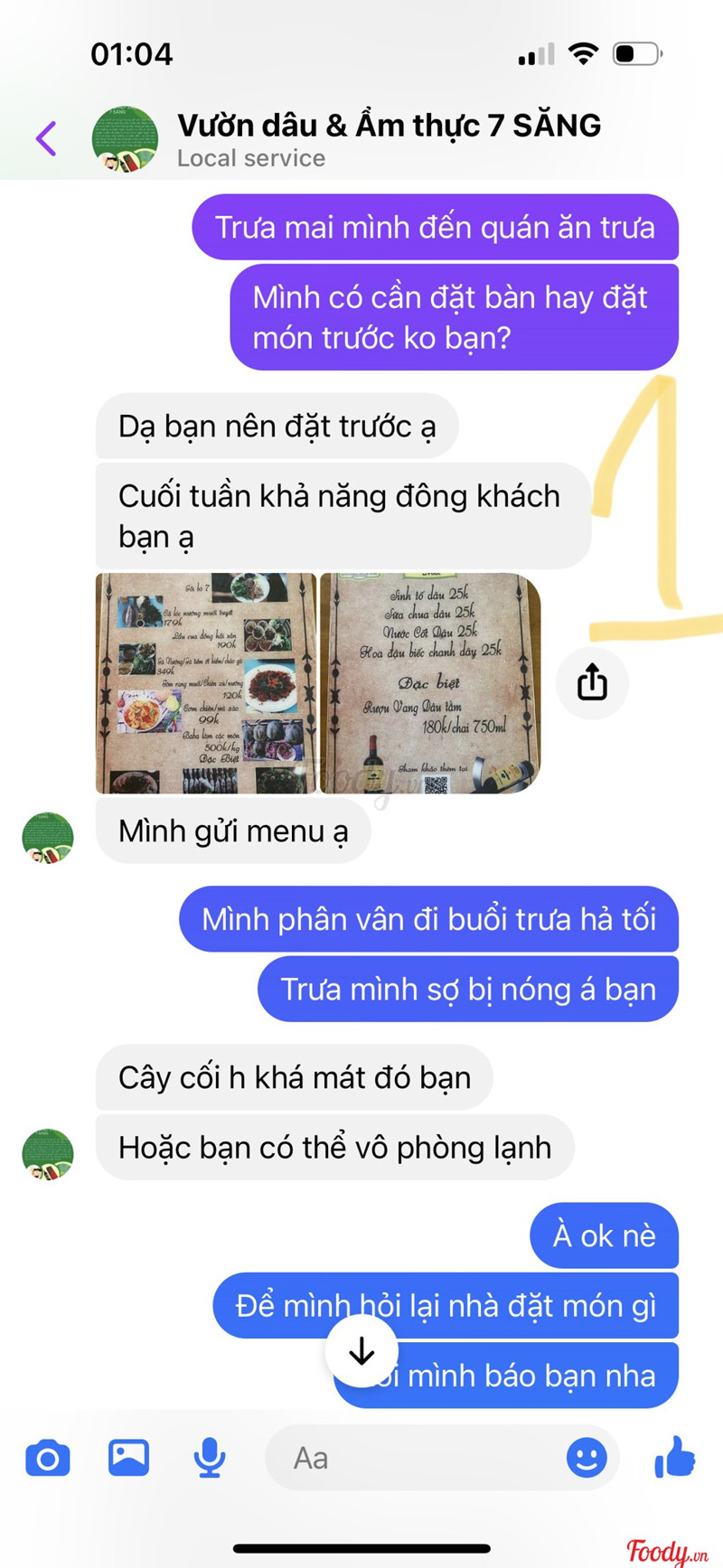Open the photo gallery picker
723x1568 pixels.
click(128, 1458)
